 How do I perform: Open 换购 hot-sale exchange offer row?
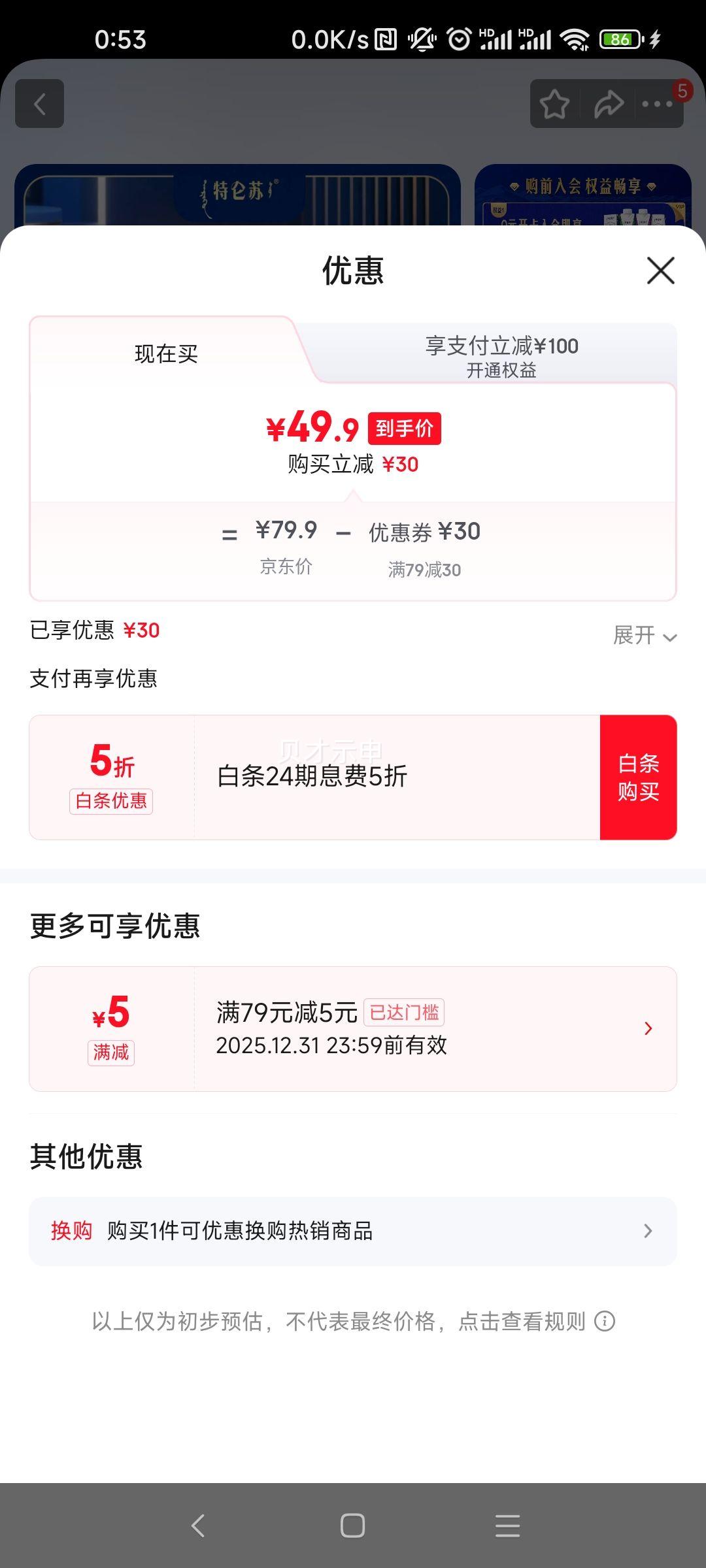coord(353,1232)
